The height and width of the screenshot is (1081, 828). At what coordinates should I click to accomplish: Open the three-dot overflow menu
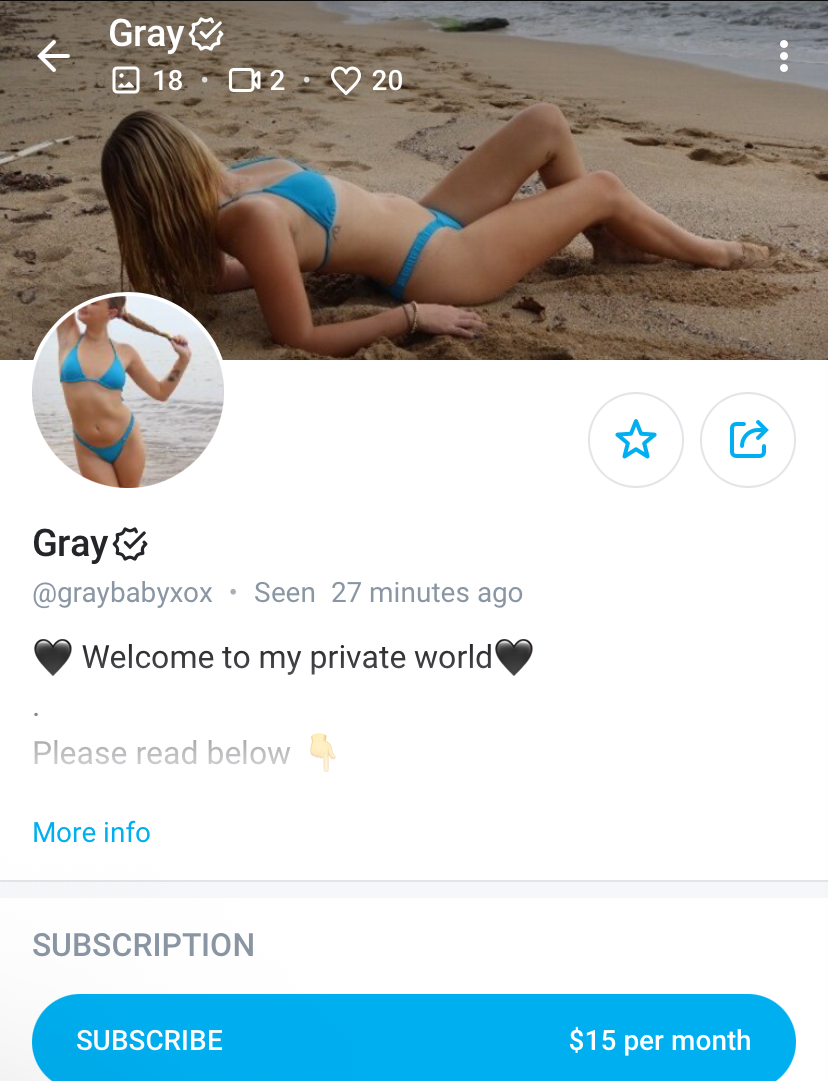[x=783, y=57]
